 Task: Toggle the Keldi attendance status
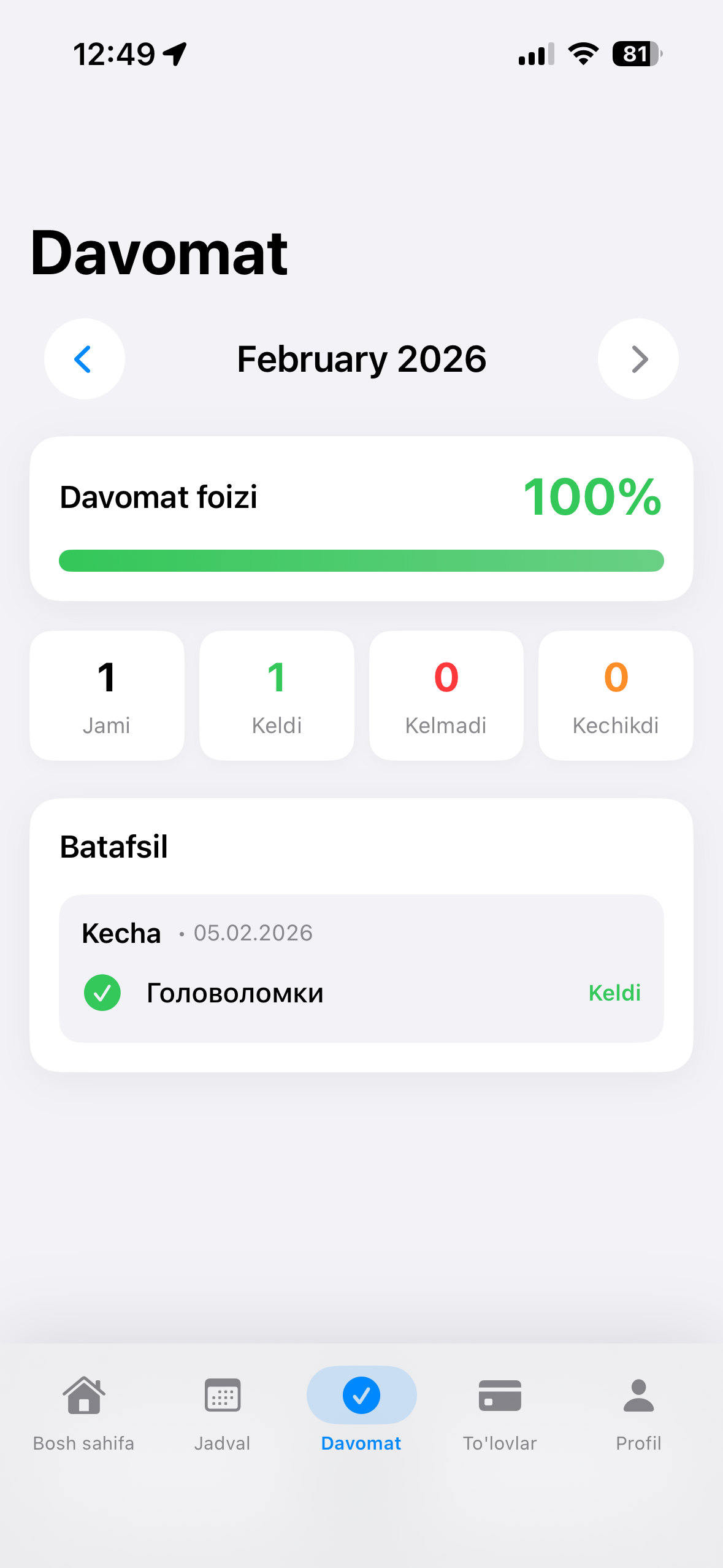614,992
